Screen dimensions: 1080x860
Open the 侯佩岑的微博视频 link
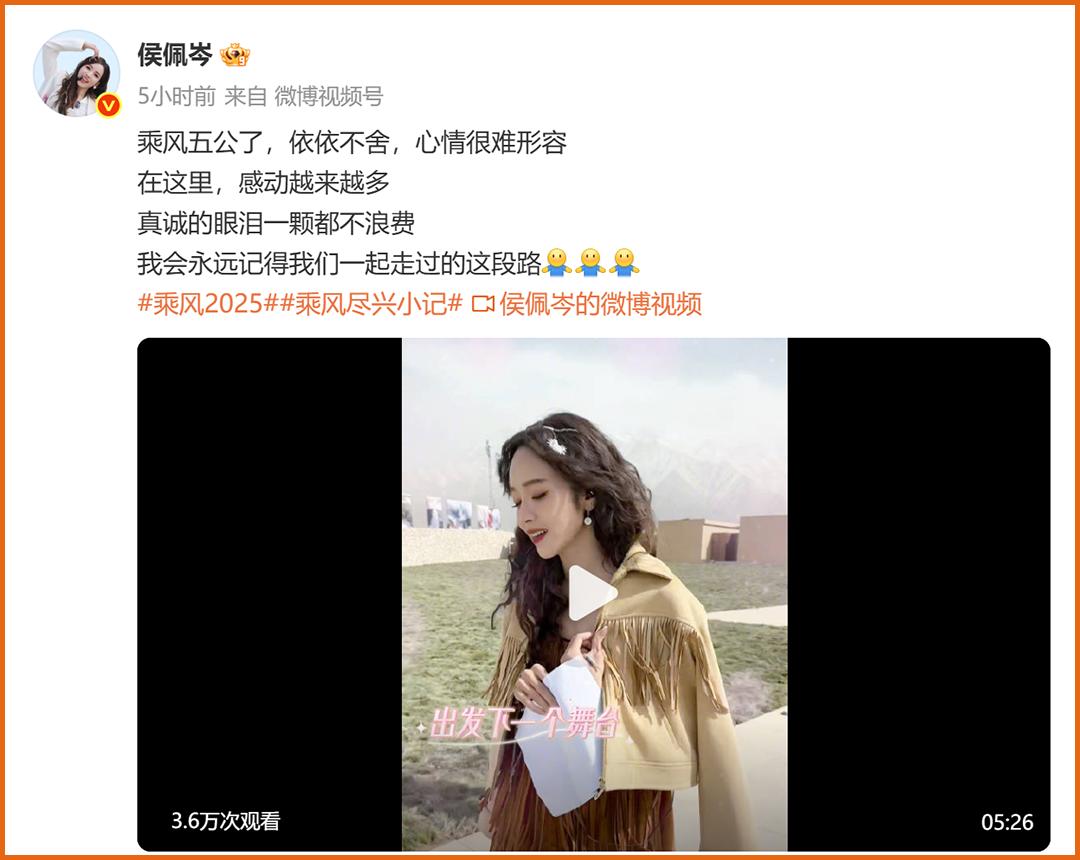(600, 304)
